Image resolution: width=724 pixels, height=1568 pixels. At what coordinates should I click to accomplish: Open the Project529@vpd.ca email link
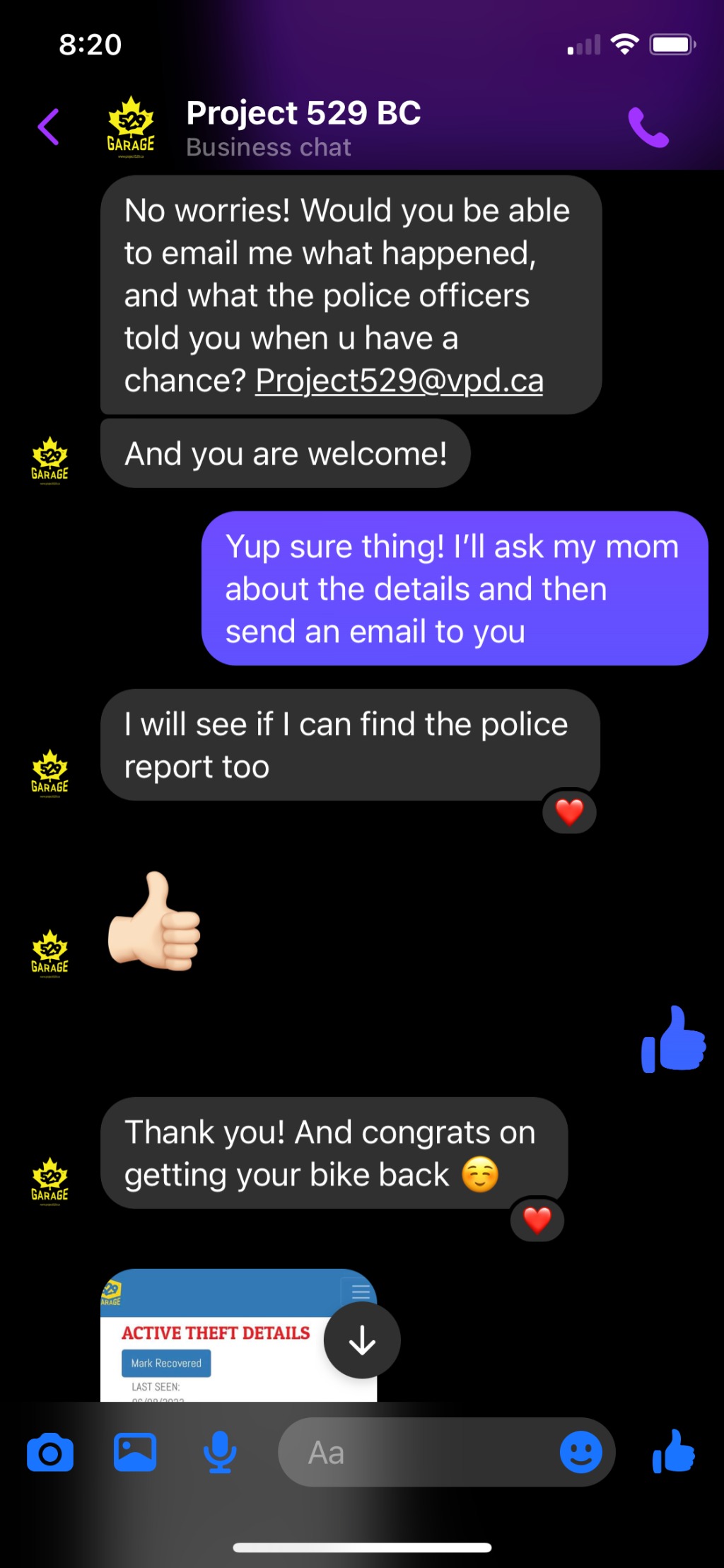pyautogui.click(x=399, y=381)
